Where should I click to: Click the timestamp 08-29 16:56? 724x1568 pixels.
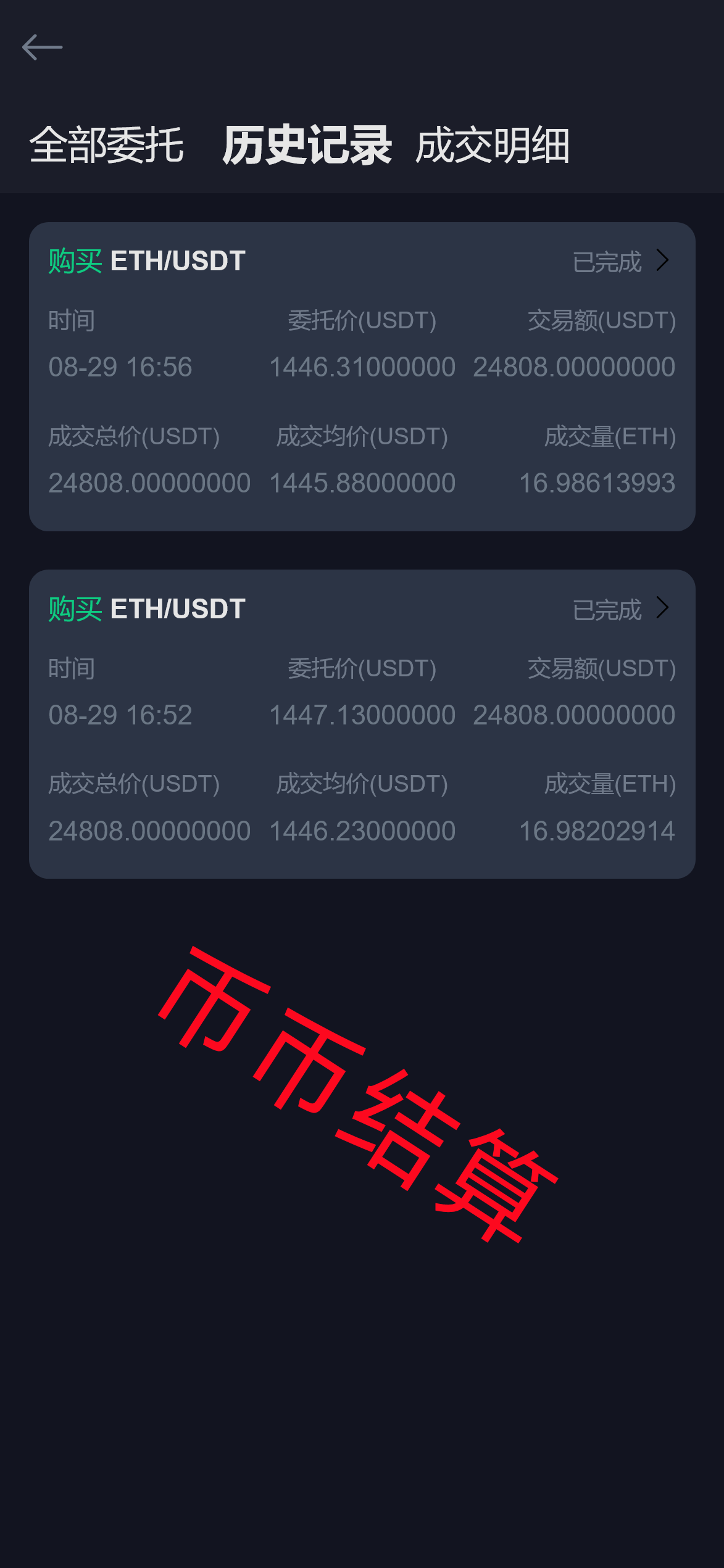(120, 367)
